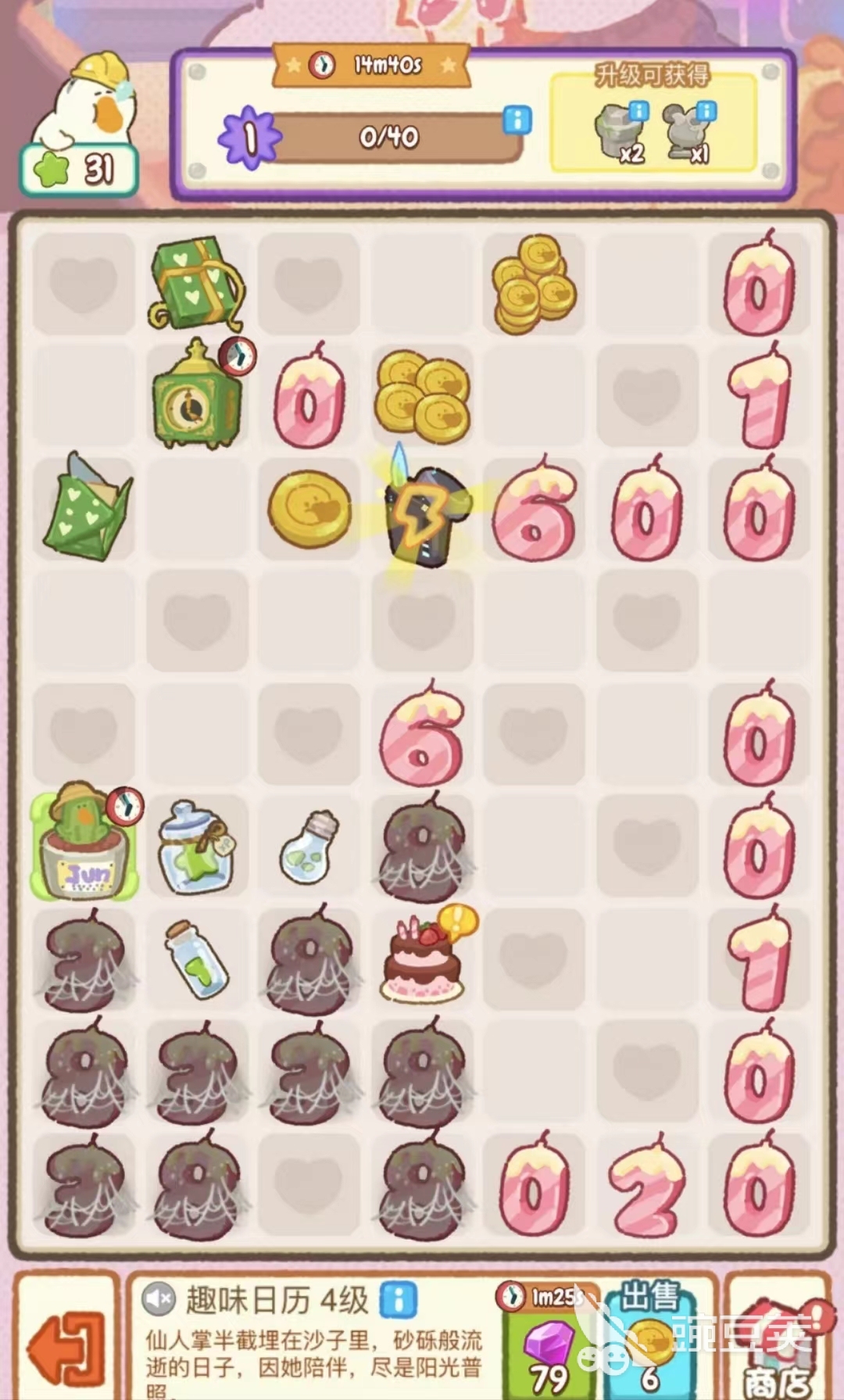The height and width of the screenshot is (1400, 844).
Task: Open the info icon beside 趣味日历 4级
Action: click(398, 1301)
